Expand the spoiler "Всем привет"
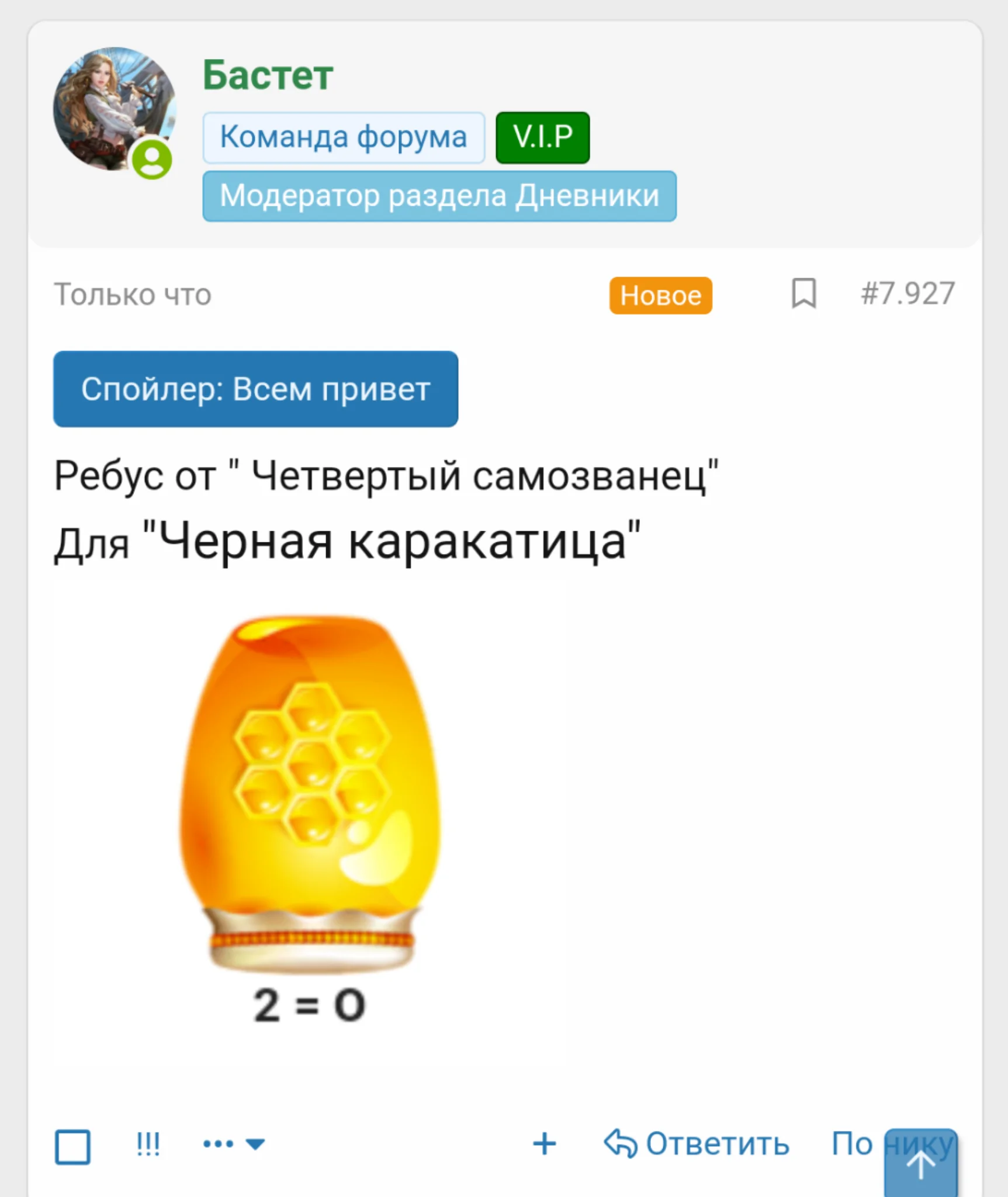Viewport: 1008px width, 1197px height. point(255,389)
